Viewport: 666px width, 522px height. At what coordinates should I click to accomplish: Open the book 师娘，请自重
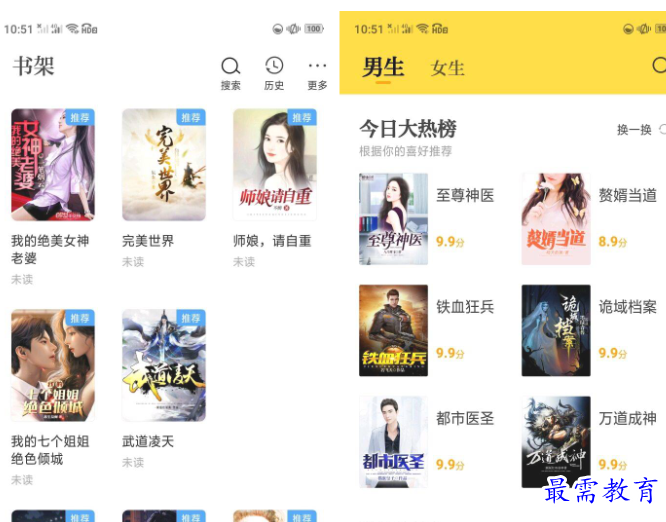pos(275,165)
